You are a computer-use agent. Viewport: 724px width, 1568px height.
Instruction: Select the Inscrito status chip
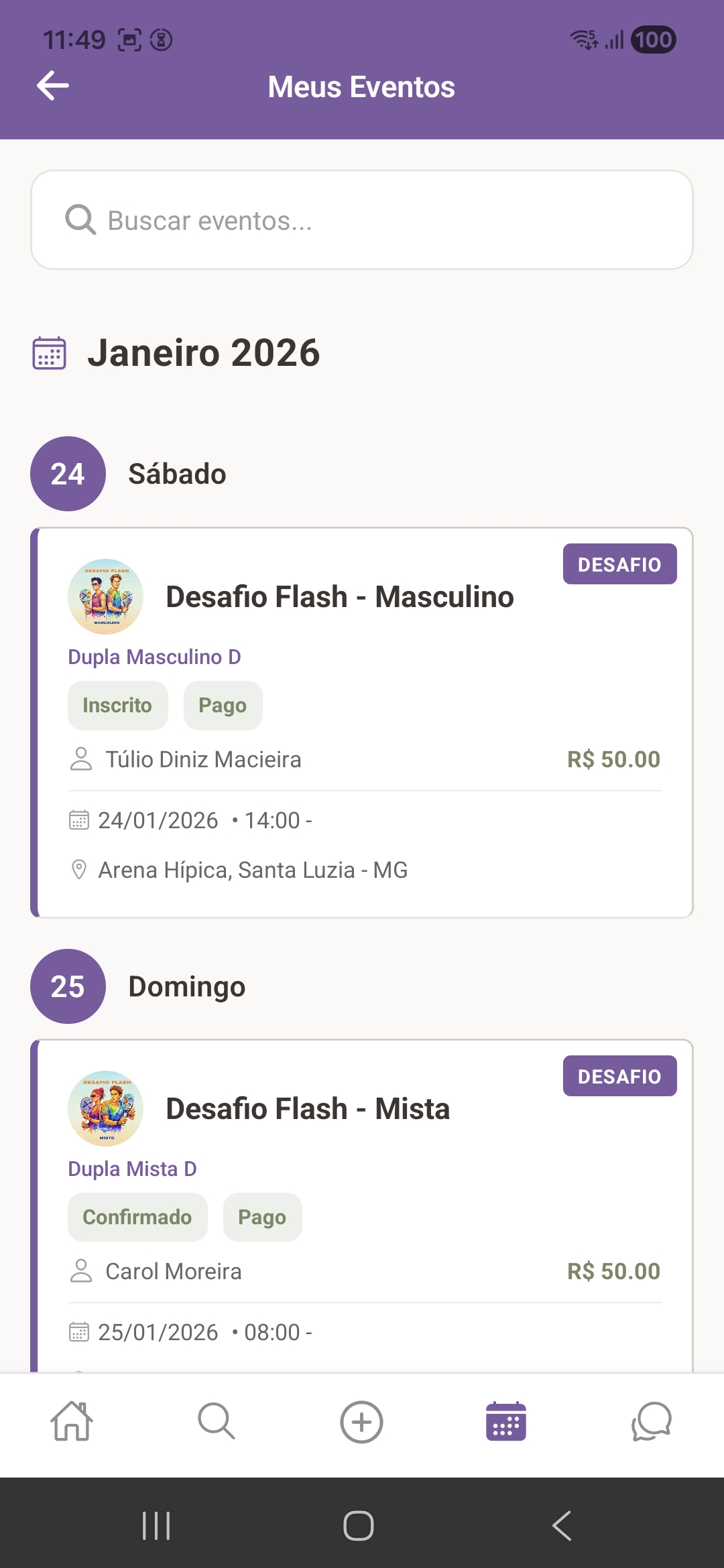[x=117, y=705]
